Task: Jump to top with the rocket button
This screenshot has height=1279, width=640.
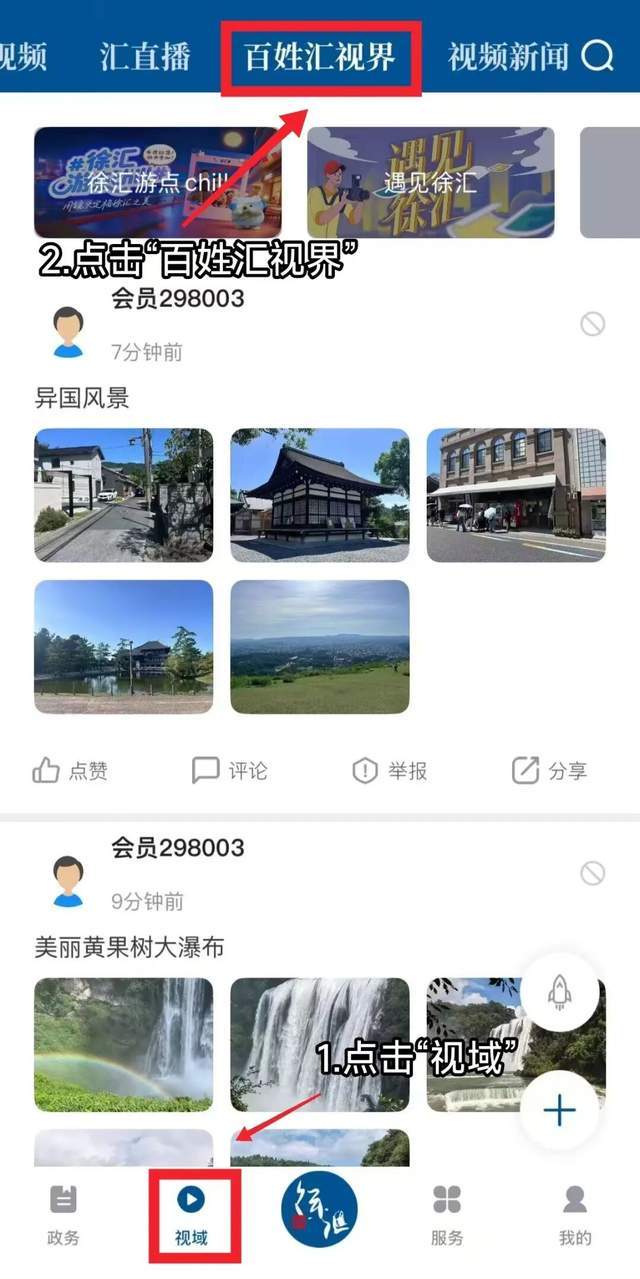Action: point(560,992)
